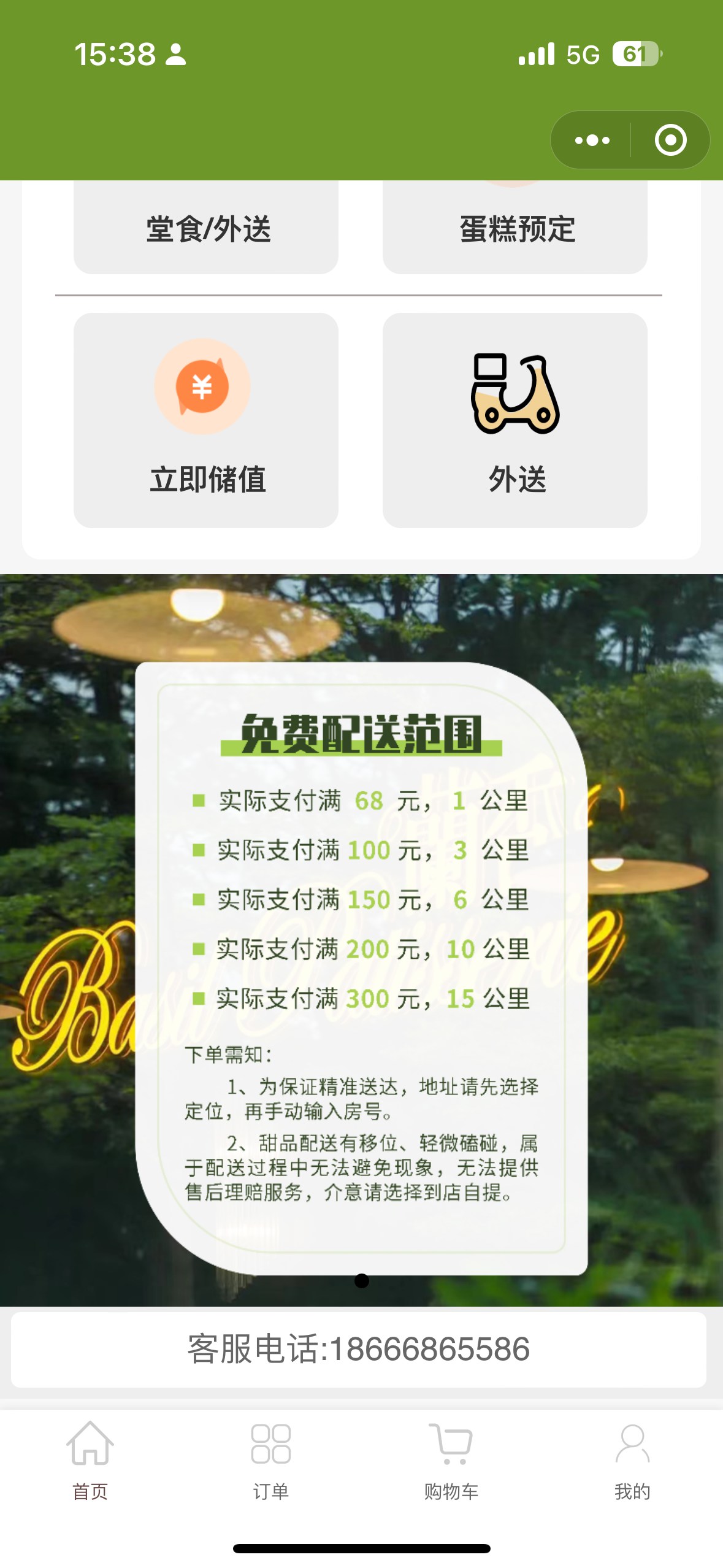Open the 堂食/外送 card
This screenshot has height=1568, width=723.
click(206, 228)
